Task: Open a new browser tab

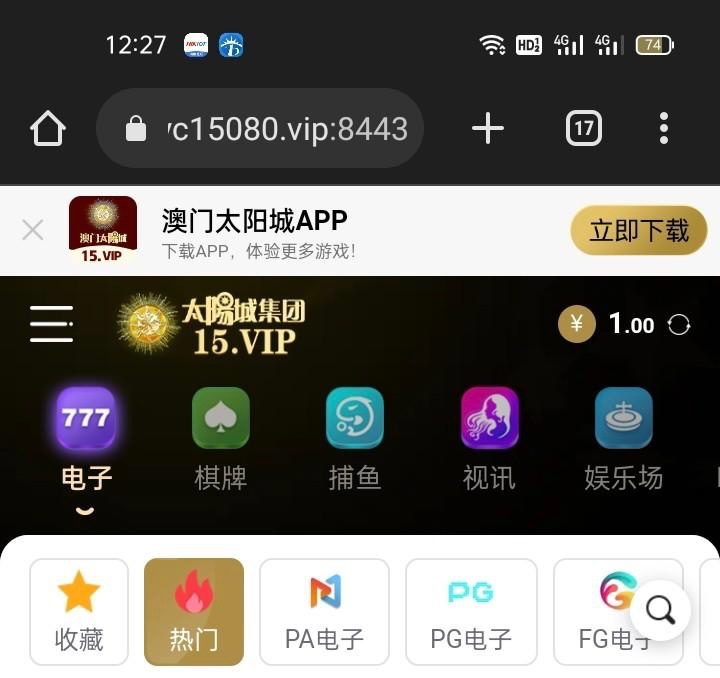Action: 488,129
